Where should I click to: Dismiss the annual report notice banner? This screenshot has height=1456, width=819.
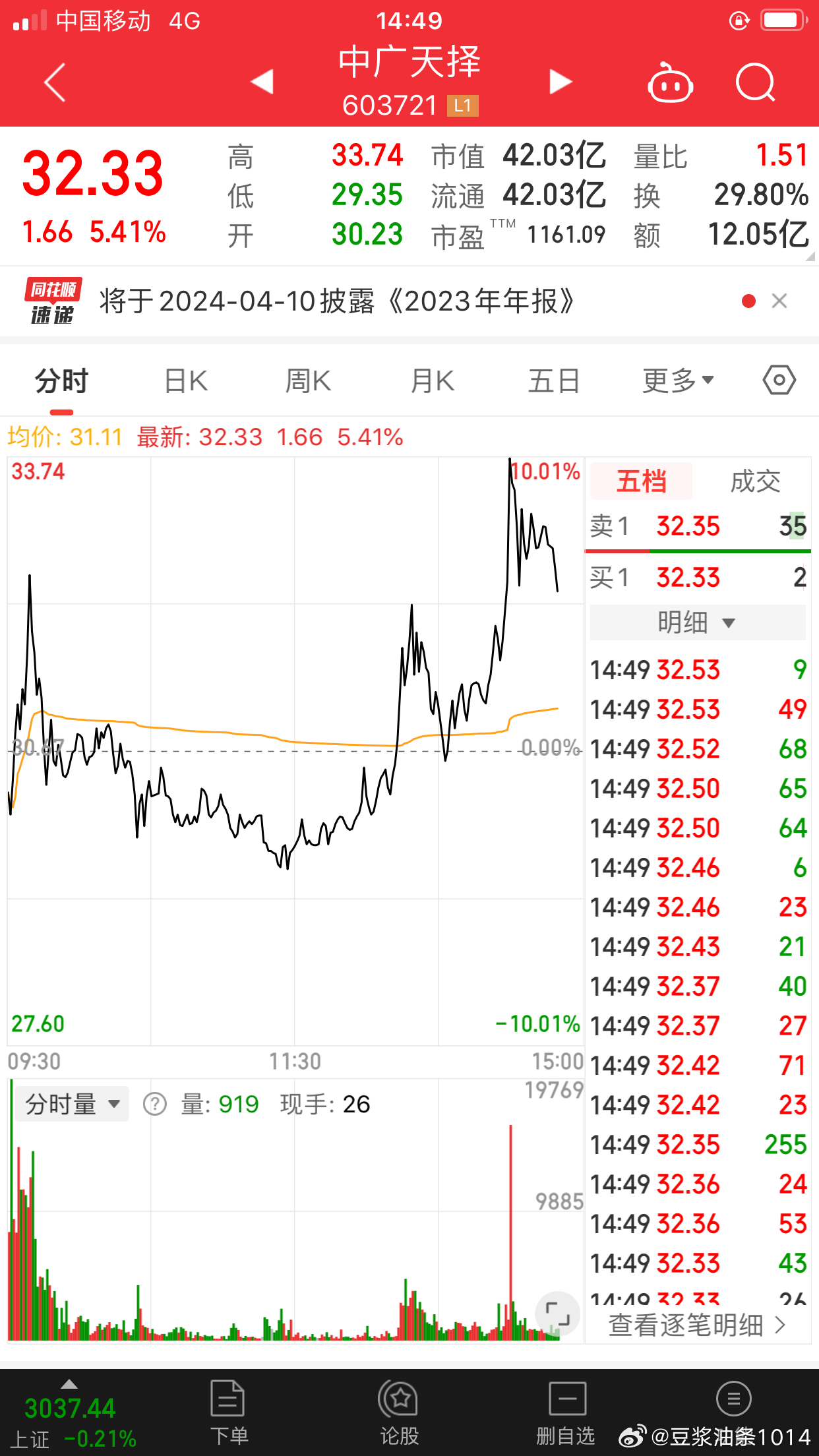tap(779, 301)
